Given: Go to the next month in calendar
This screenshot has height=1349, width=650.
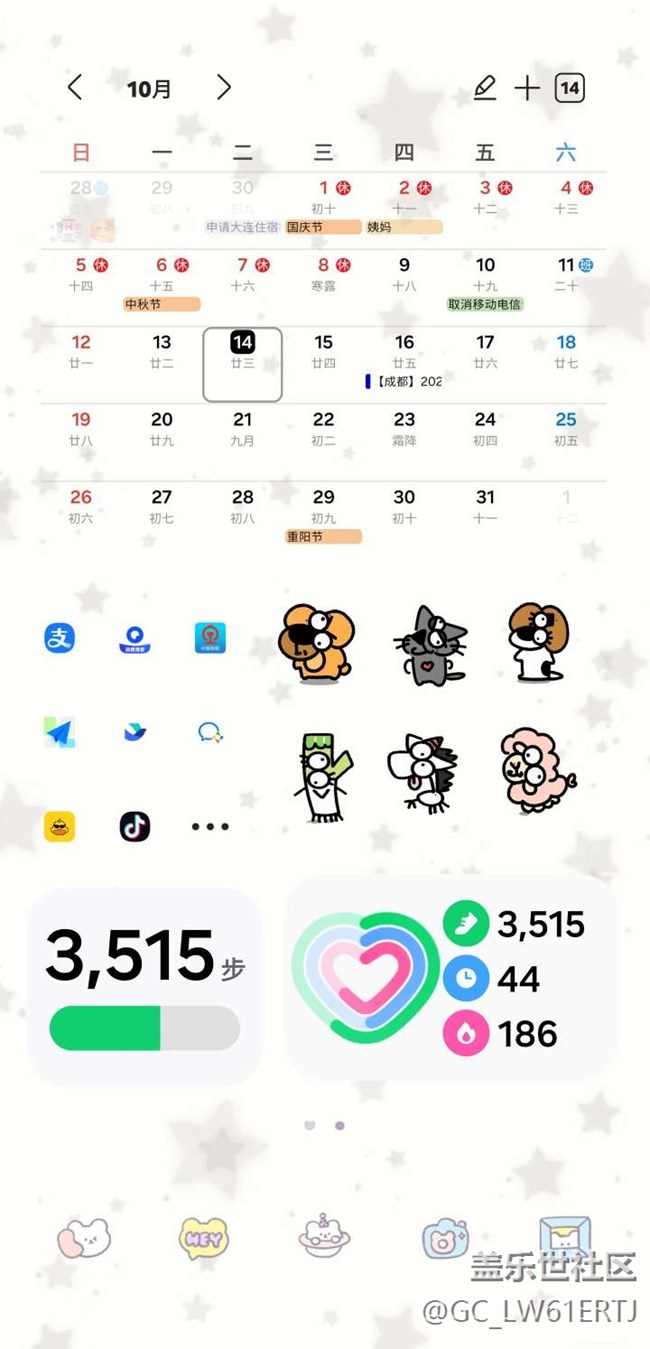Looking at the screenshot, I should (224, 88).
